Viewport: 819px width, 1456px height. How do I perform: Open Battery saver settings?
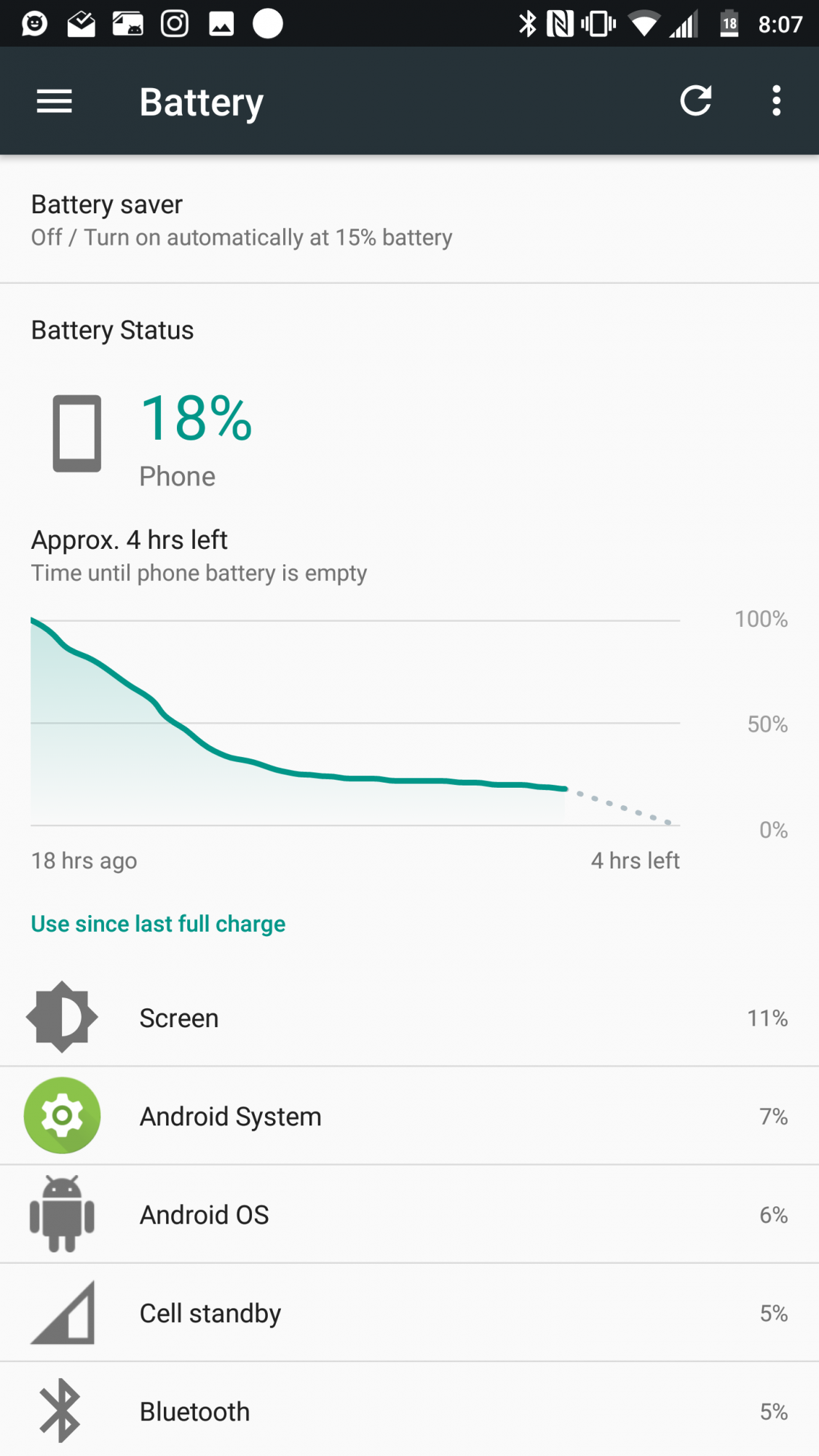click(x=409, y=220)
